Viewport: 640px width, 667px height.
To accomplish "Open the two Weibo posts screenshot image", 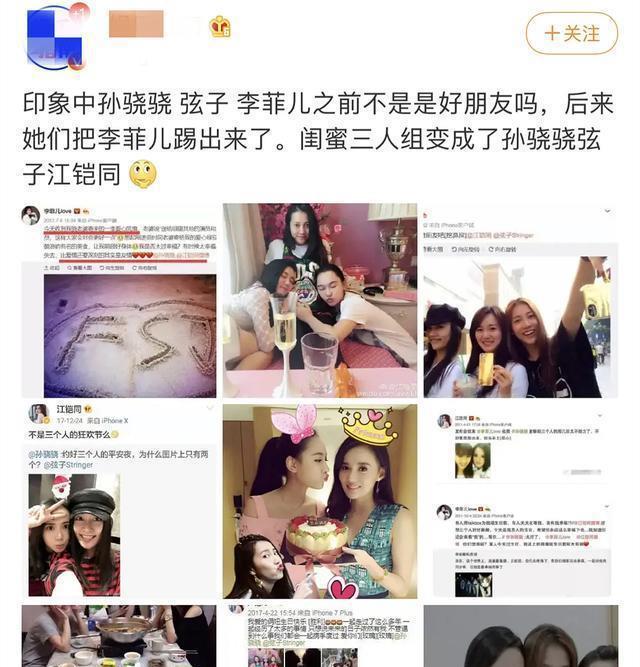I will [519, 500].
